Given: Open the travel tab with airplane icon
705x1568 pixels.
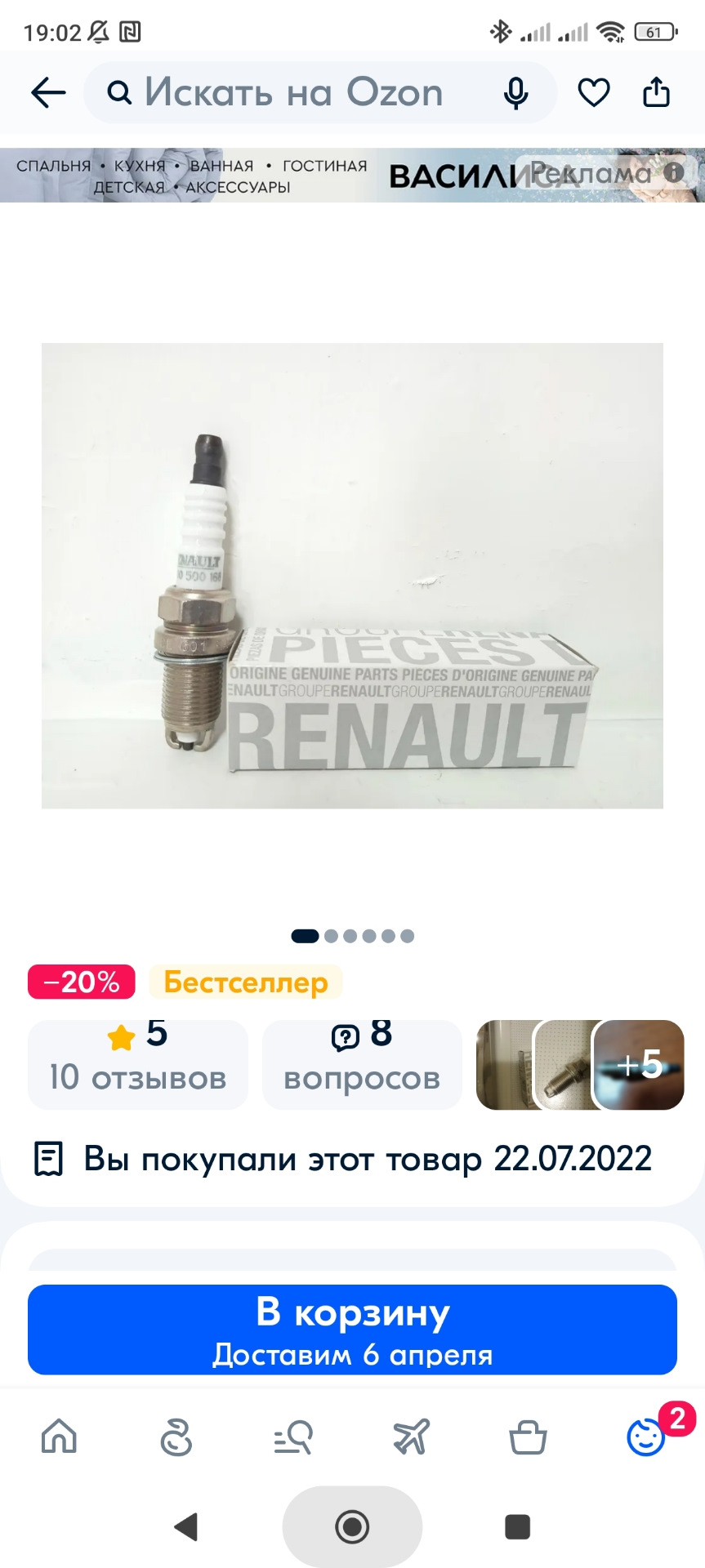Looking at the screenshot, I should point(411,1437).
